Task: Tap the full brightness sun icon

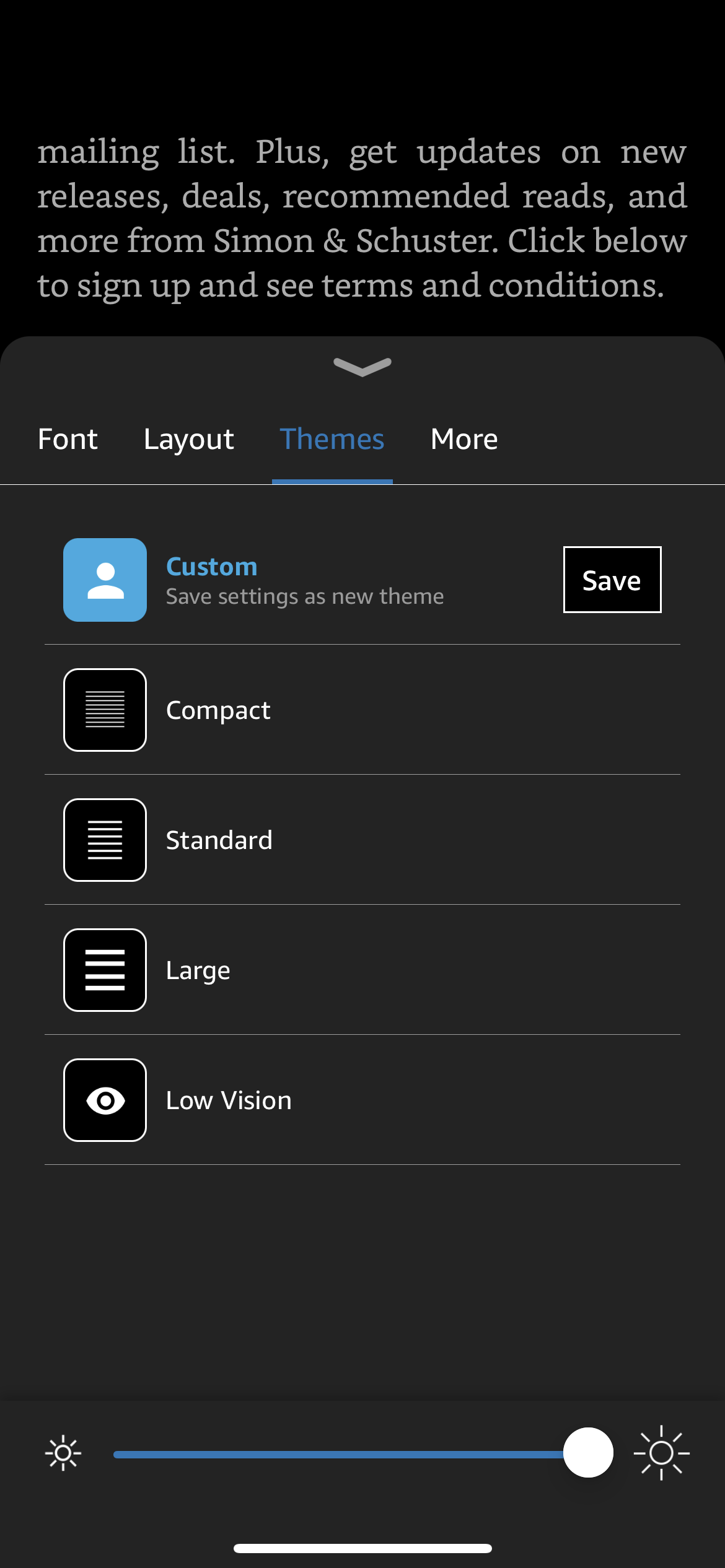Action: point(661,1452)
